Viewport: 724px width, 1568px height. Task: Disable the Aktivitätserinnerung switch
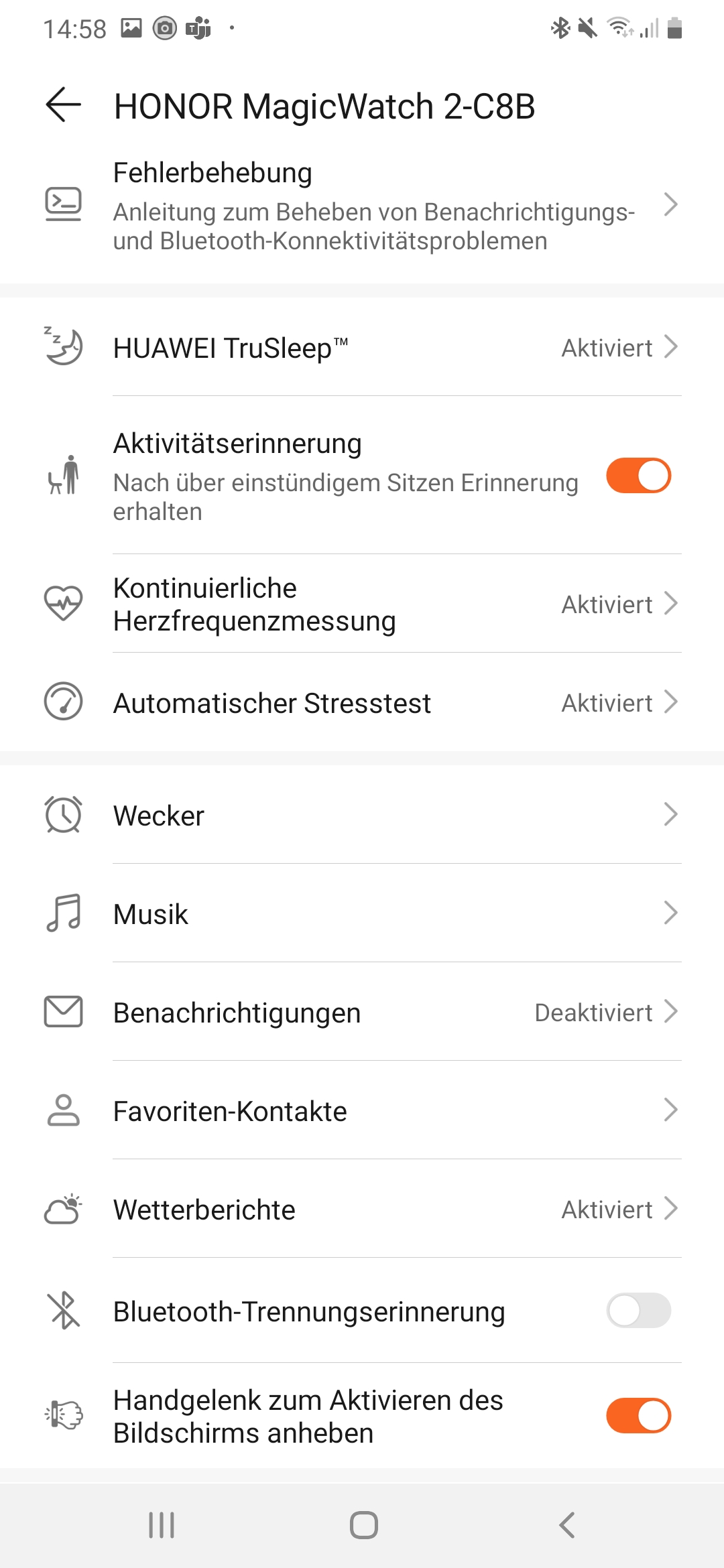[x=638, y=476]
